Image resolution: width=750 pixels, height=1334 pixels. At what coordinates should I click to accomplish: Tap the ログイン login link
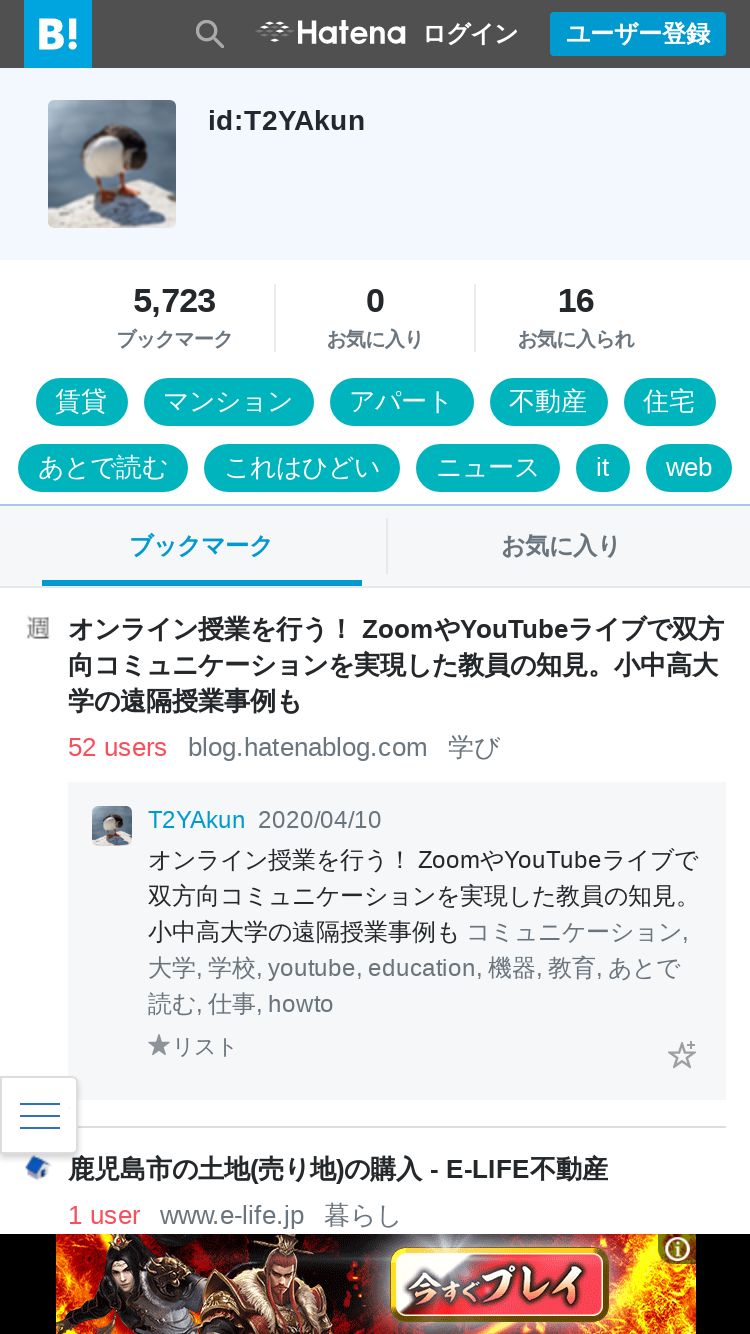[471, 34]
